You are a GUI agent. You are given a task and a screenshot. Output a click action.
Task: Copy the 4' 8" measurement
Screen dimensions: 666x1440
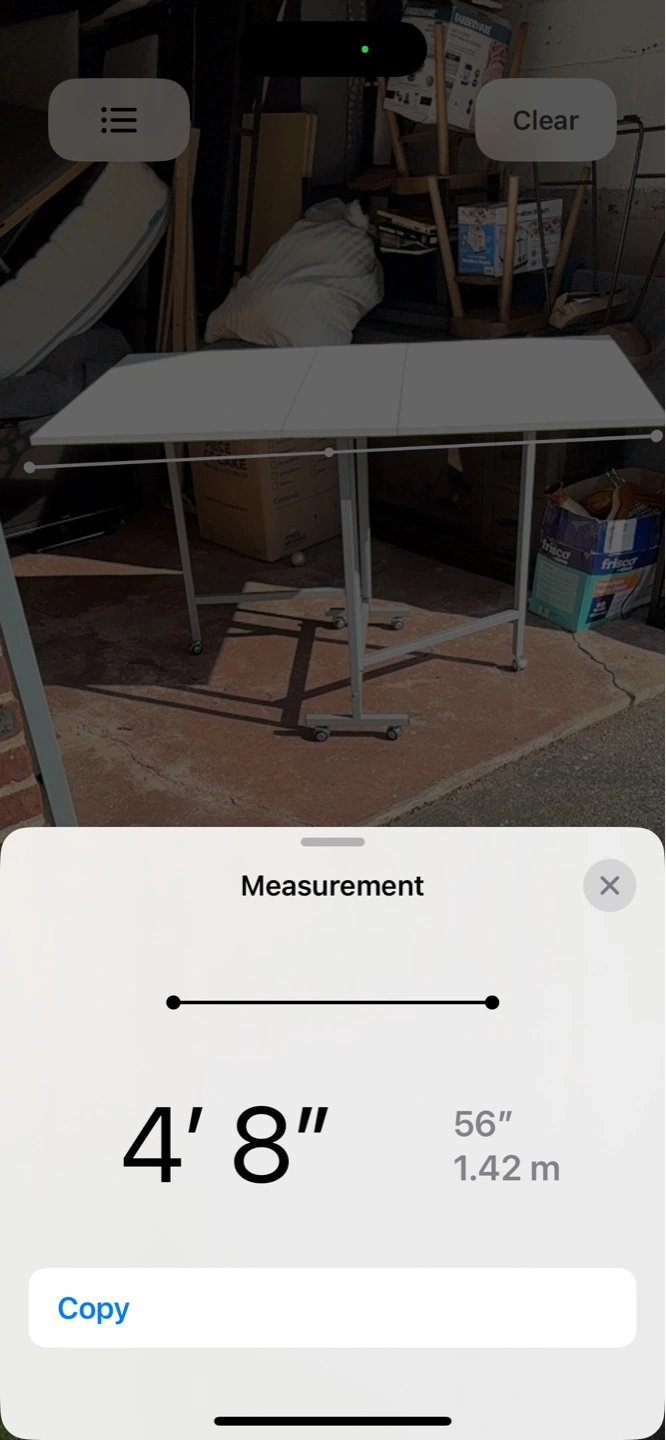(x=332, y=1308)
